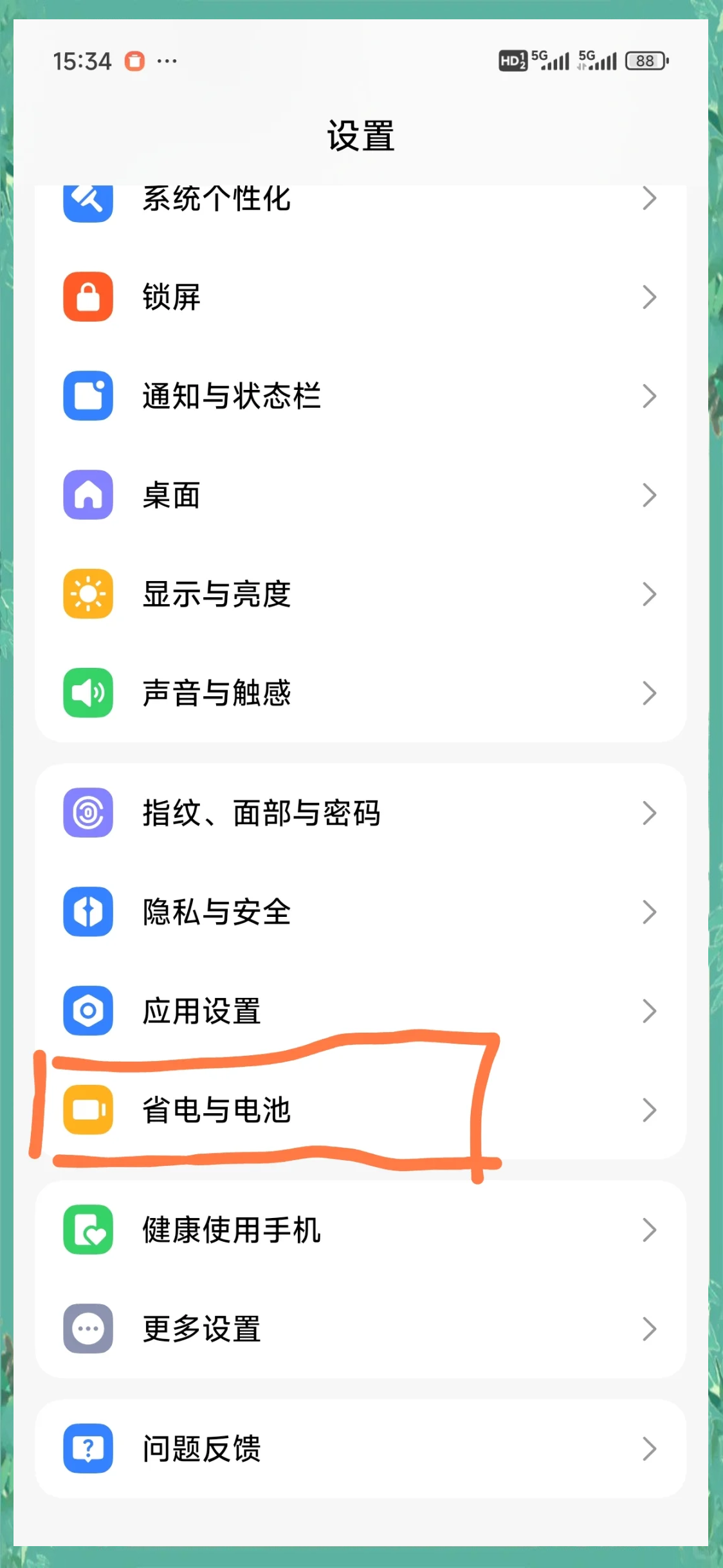The height and width of the screenshot is (1568, 723).
Task: Select the orange lock screen icon
Action: [x=88, y=297]
